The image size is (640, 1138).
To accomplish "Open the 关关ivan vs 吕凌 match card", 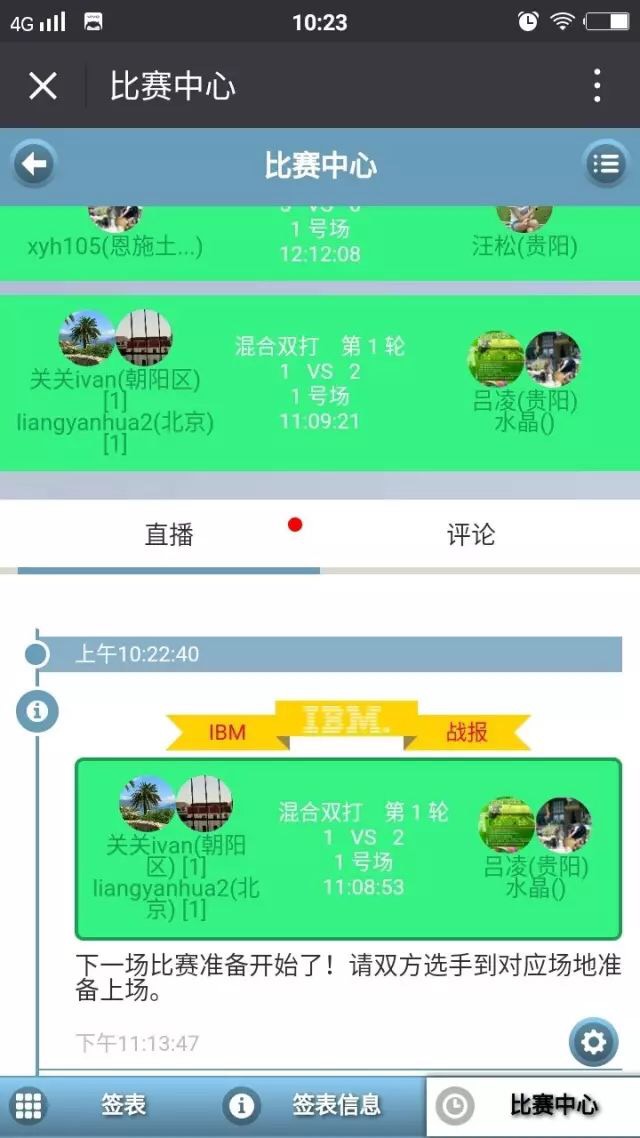I will coord(320,382).
